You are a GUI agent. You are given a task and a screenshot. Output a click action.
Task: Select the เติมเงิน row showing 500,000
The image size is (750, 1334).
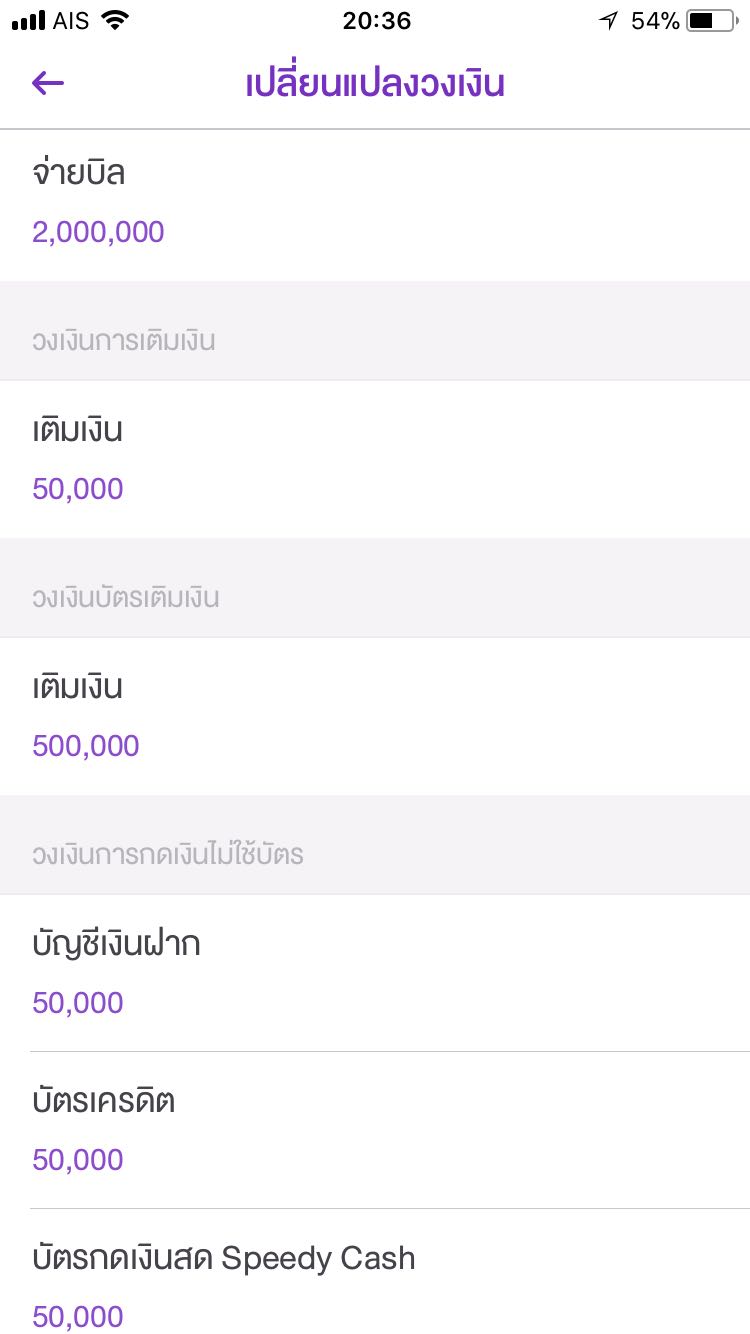[x=375, y=717]
